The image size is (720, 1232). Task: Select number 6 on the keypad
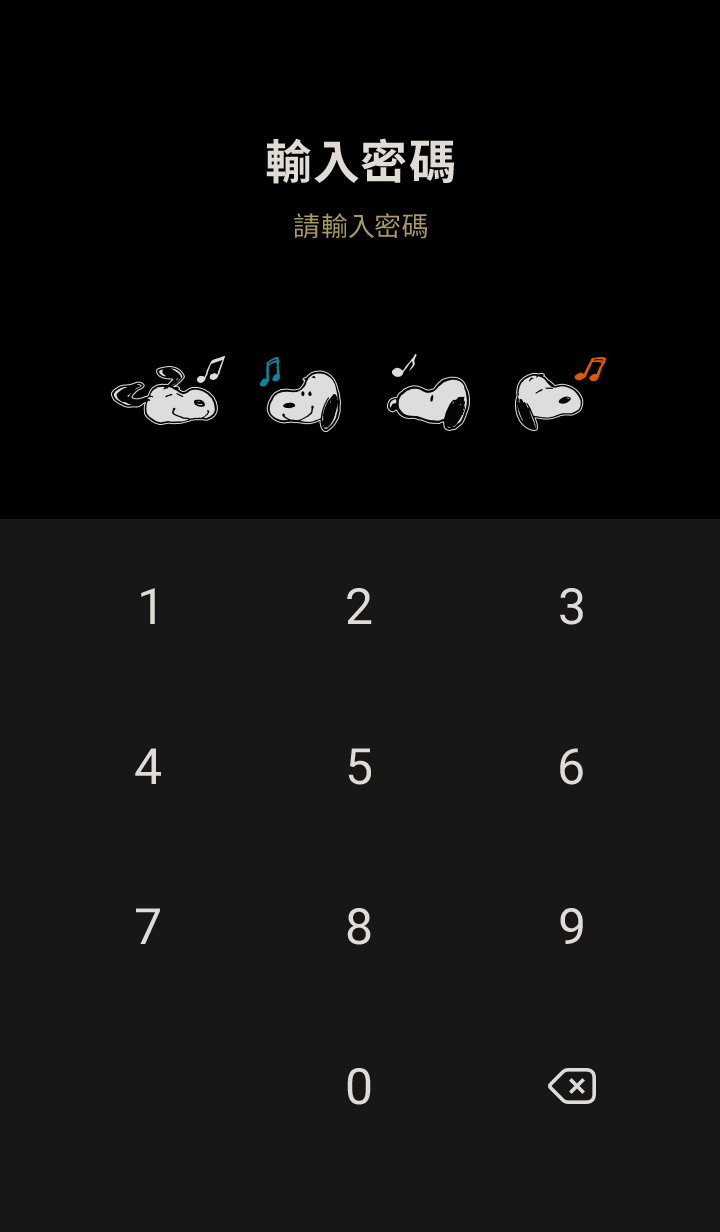click(x=571, y=767)
